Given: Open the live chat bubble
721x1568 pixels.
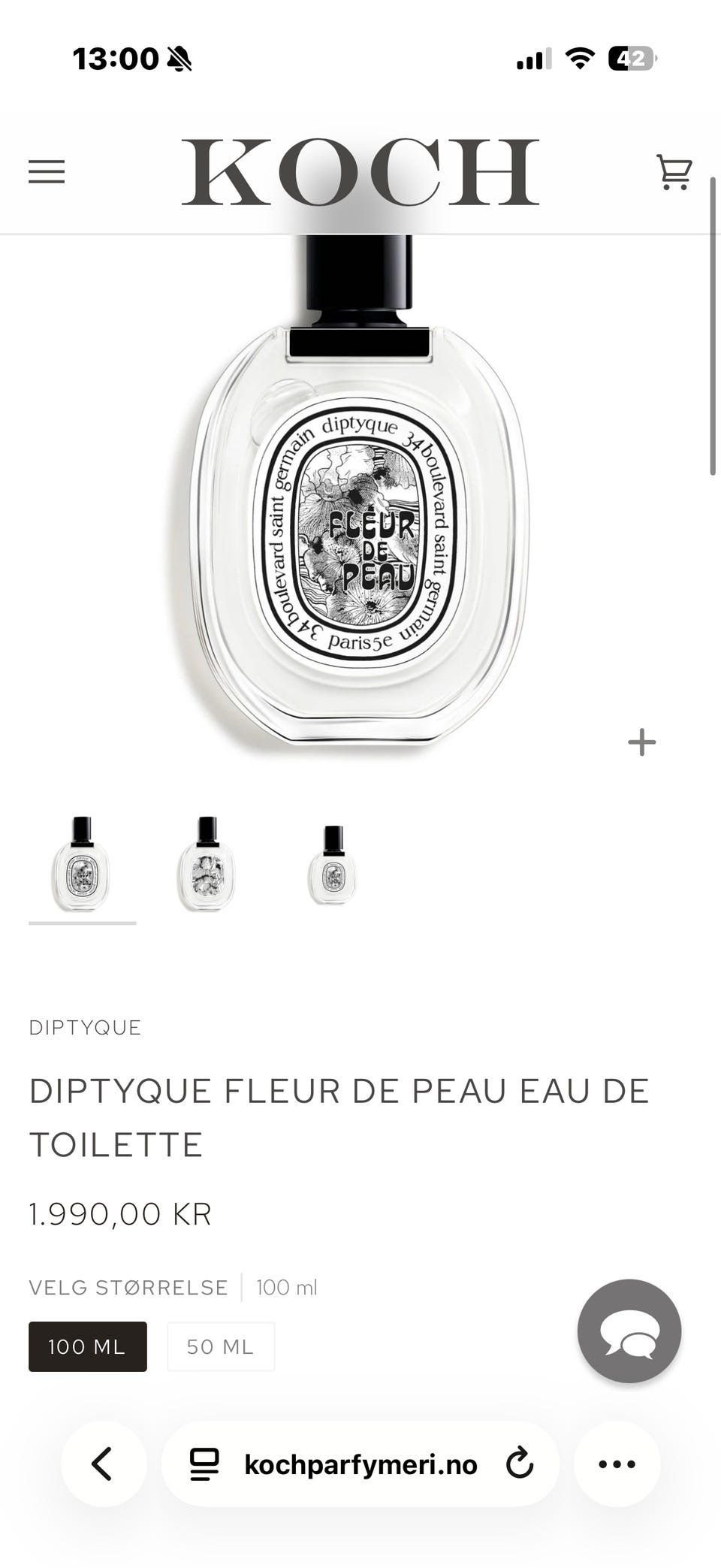Looking at the screenshot, I should coord(629,1331).
